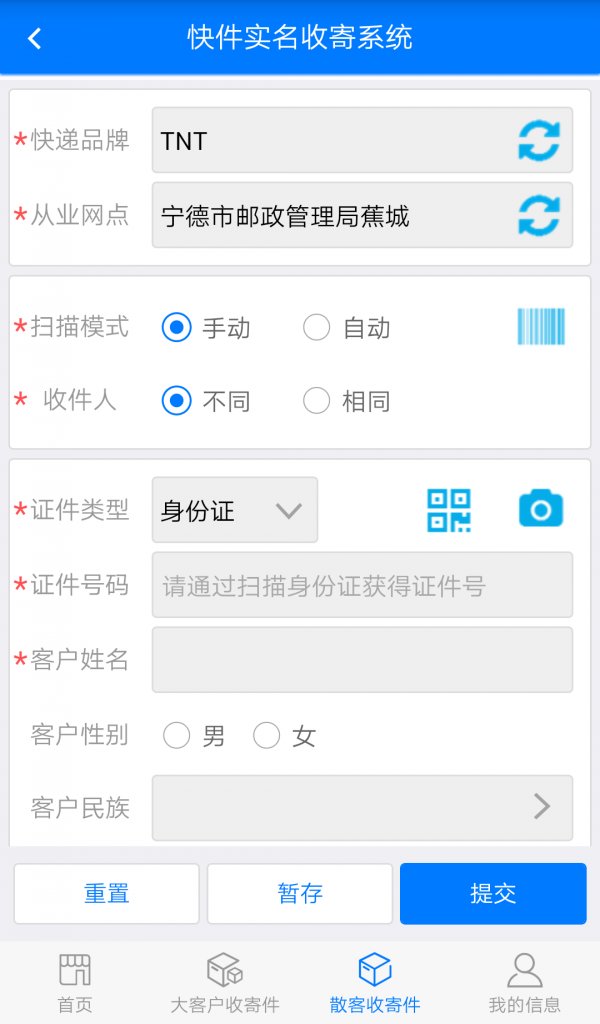Refresh the 从业网点 field
The image size is (600, 1024).
(x=539, y=216)
